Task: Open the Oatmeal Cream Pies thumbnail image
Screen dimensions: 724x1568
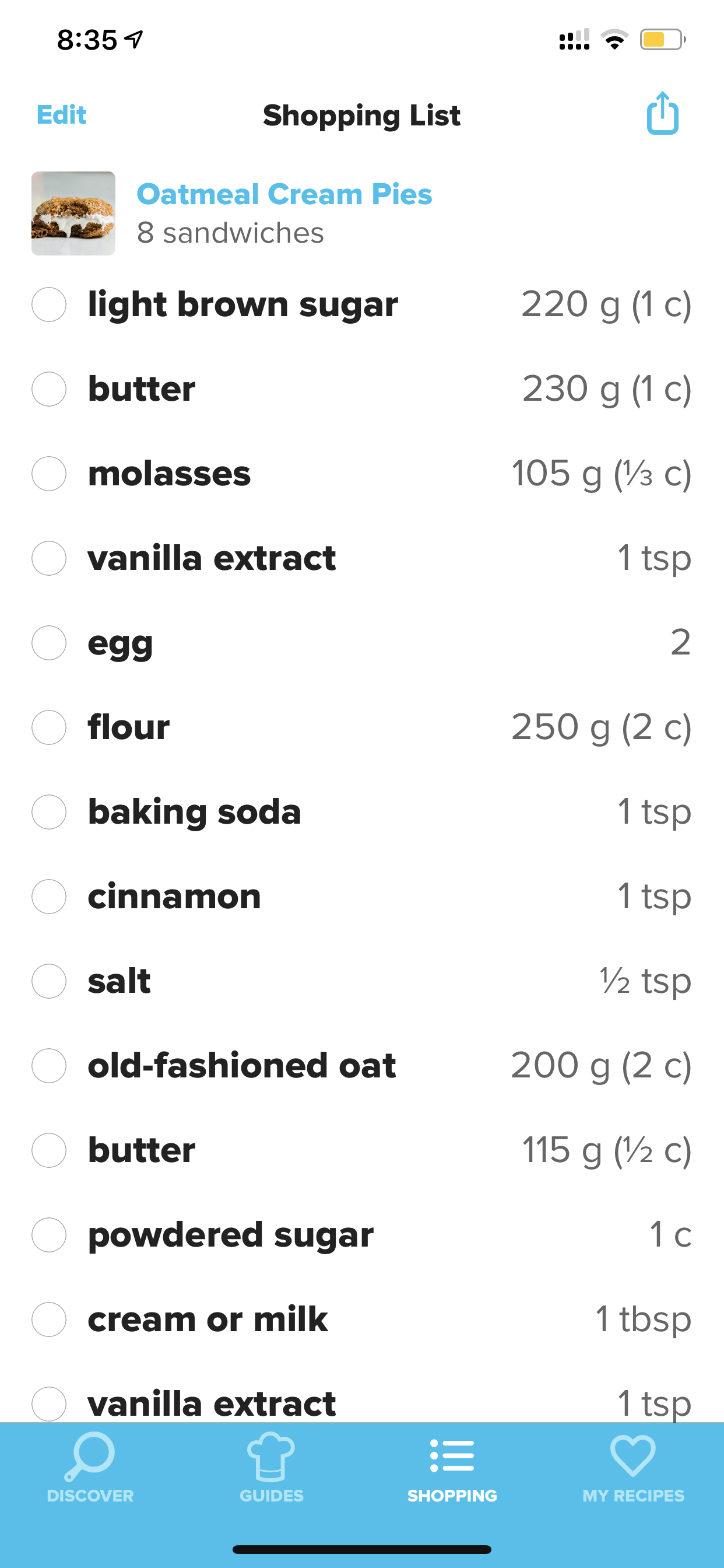Action: point(73,213)
